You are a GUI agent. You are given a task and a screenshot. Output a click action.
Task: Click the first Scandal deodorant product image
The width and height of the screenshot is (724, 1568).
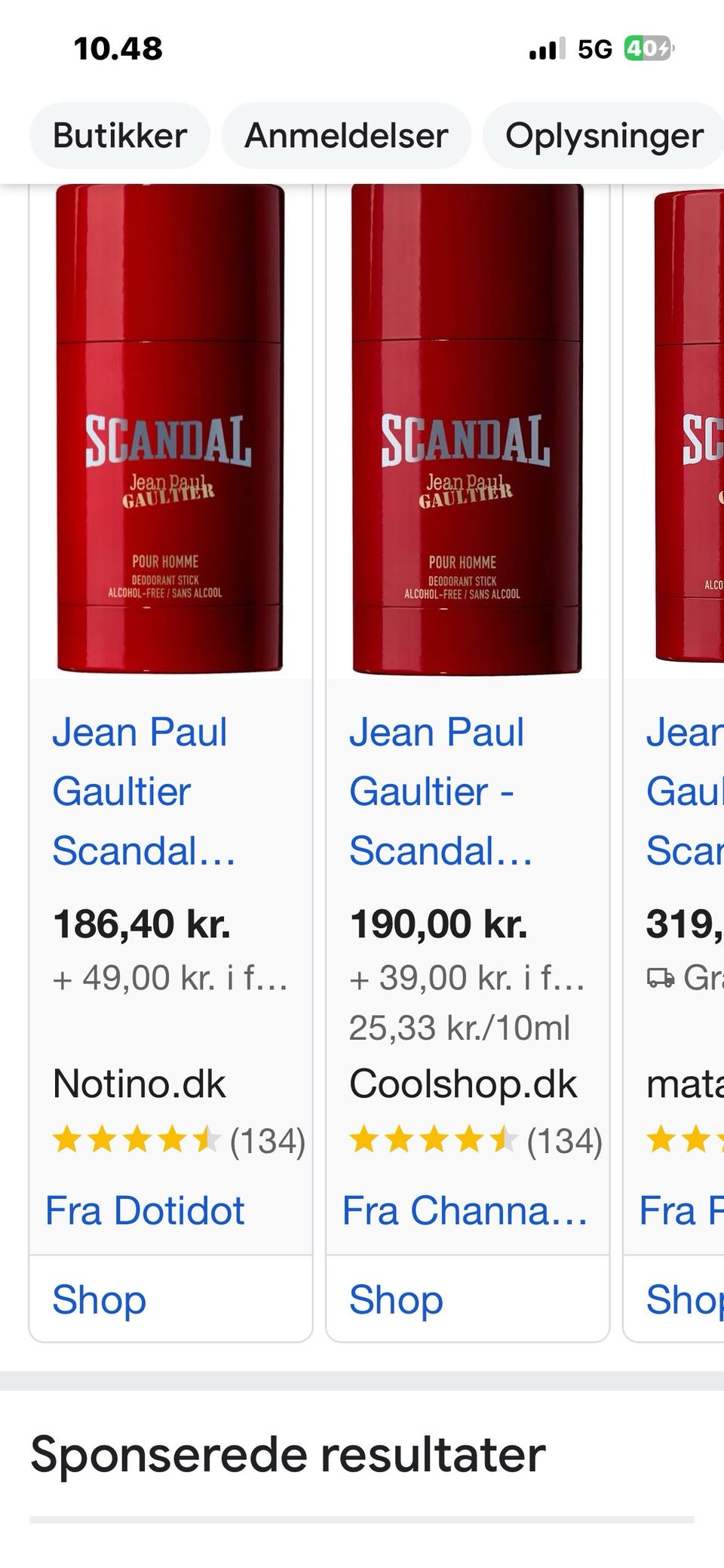pos(170,430)
